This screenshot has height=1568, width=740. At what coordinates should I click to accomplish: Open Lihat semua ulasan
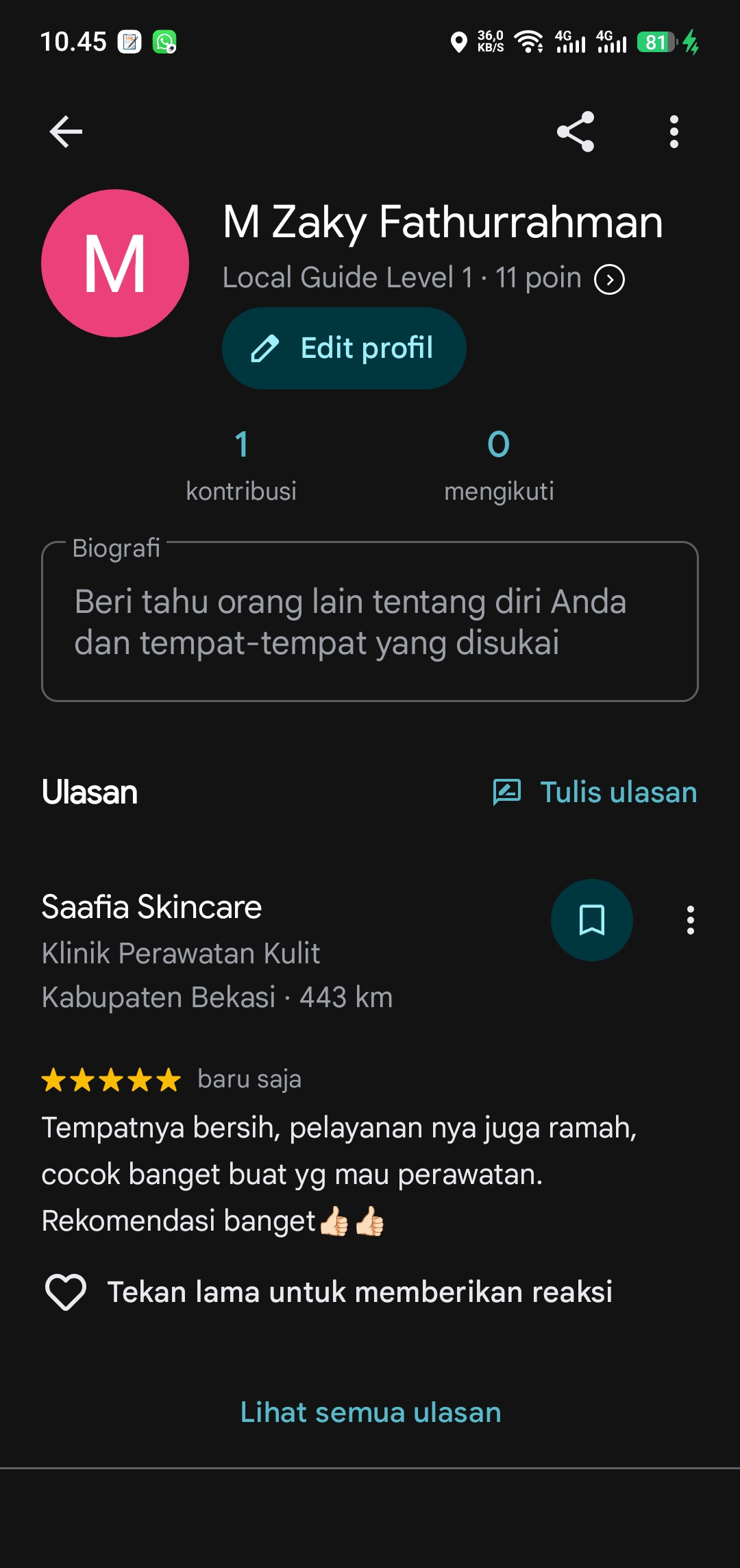coord(371,1412)
